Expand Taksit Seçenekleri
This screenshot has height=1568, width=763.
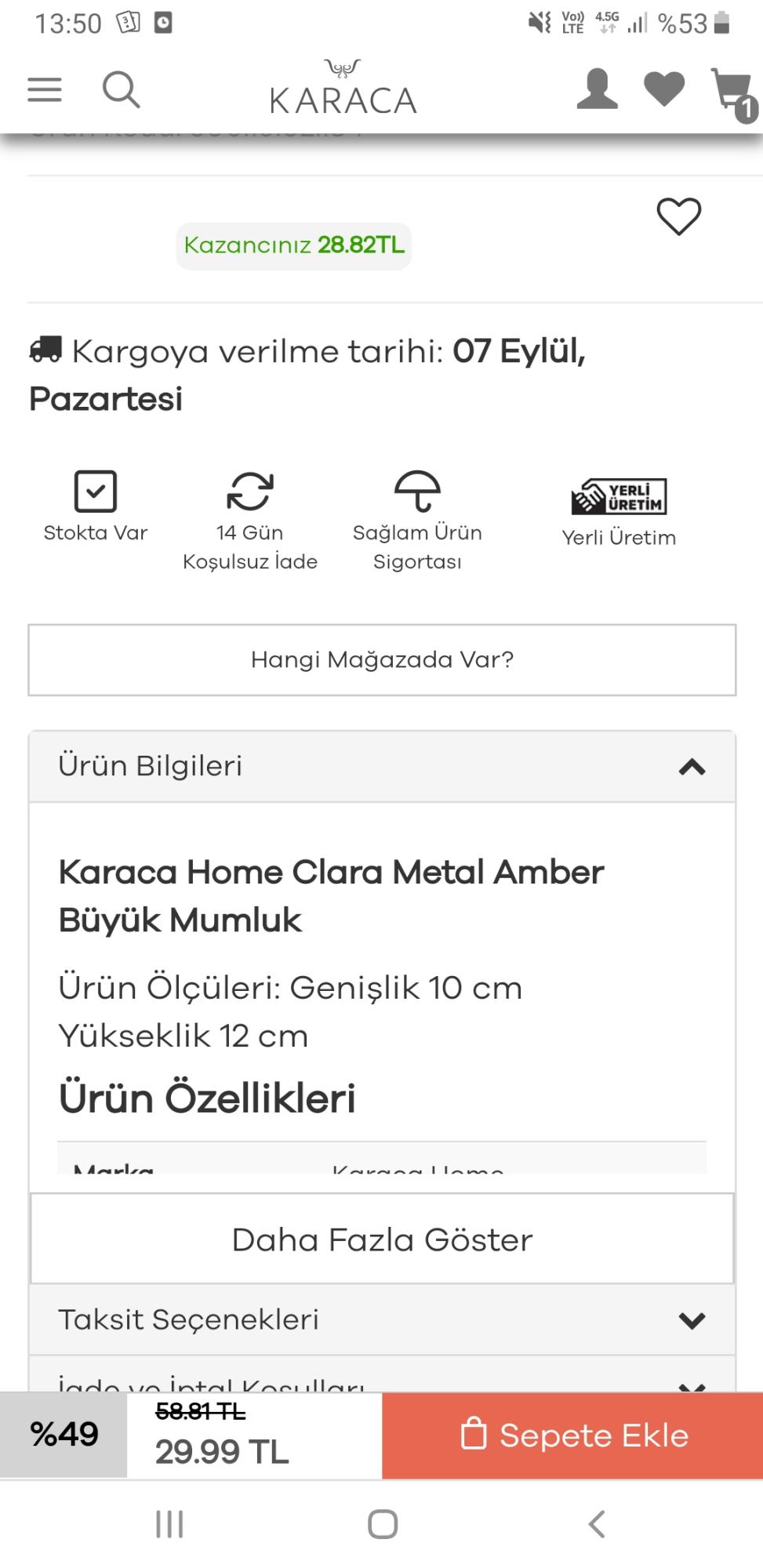(382, 1319)
